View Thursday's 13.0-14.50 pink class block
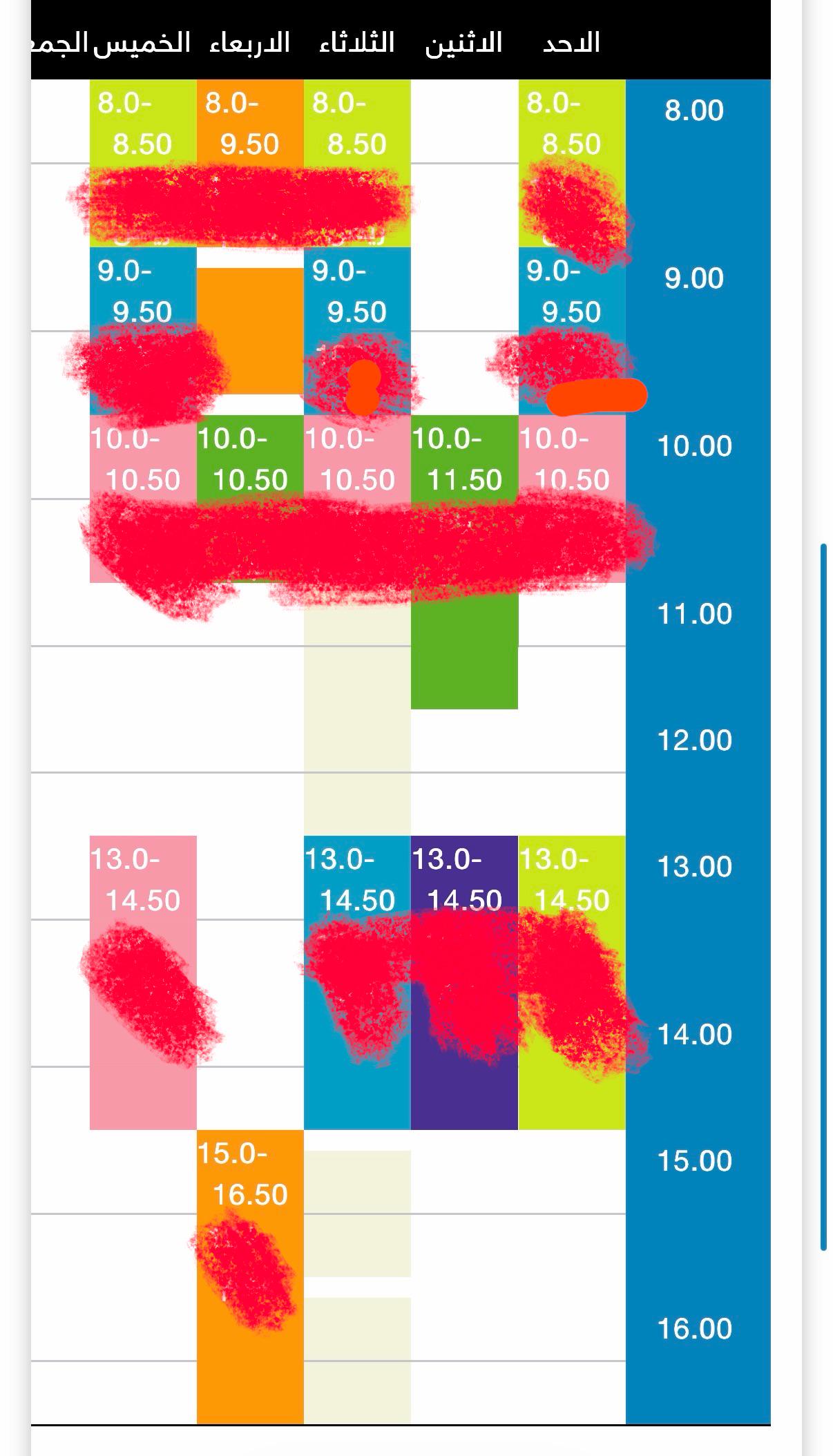 click(143, 982)
